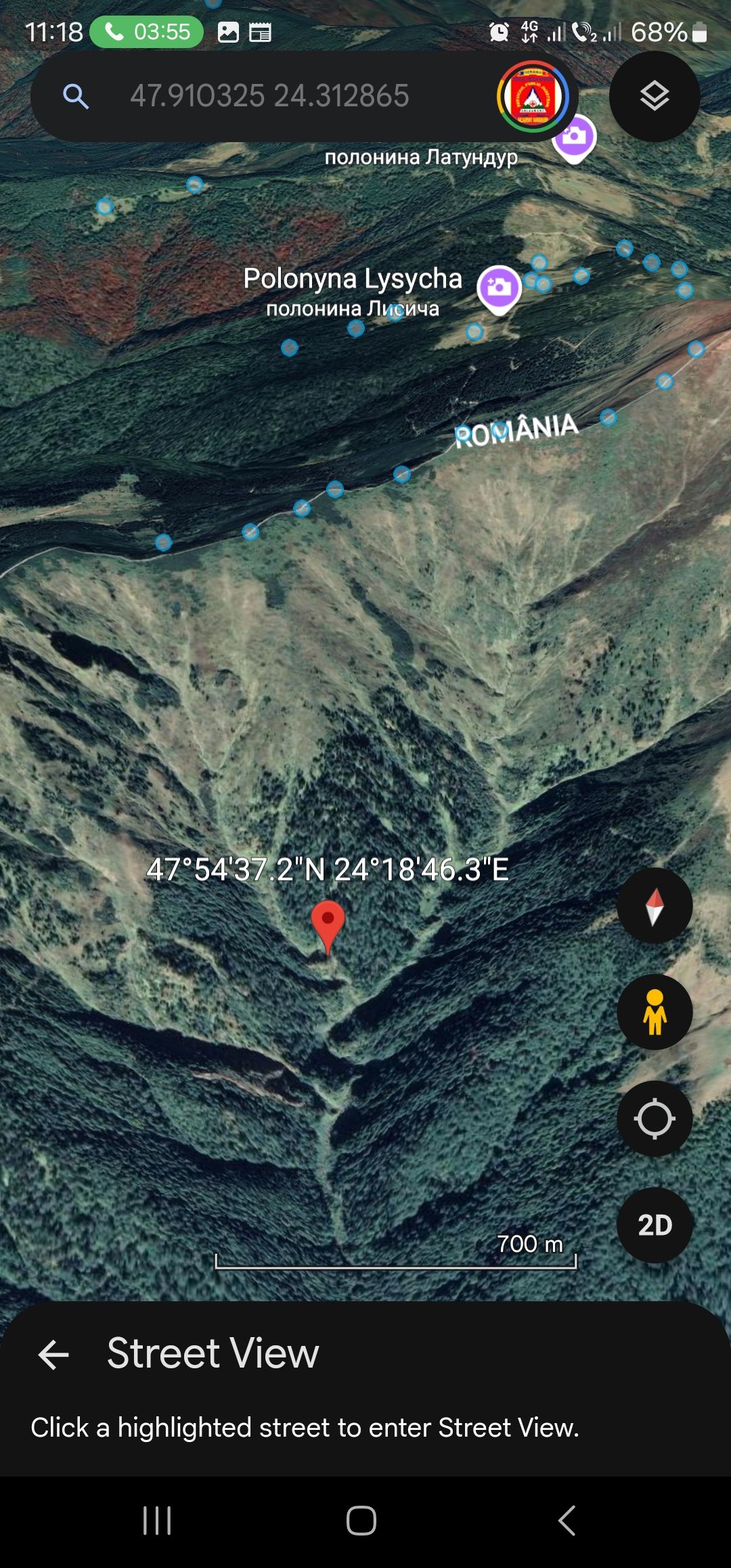
Task: Switch the map to 2D view
Action: (x=655, y=1225)
